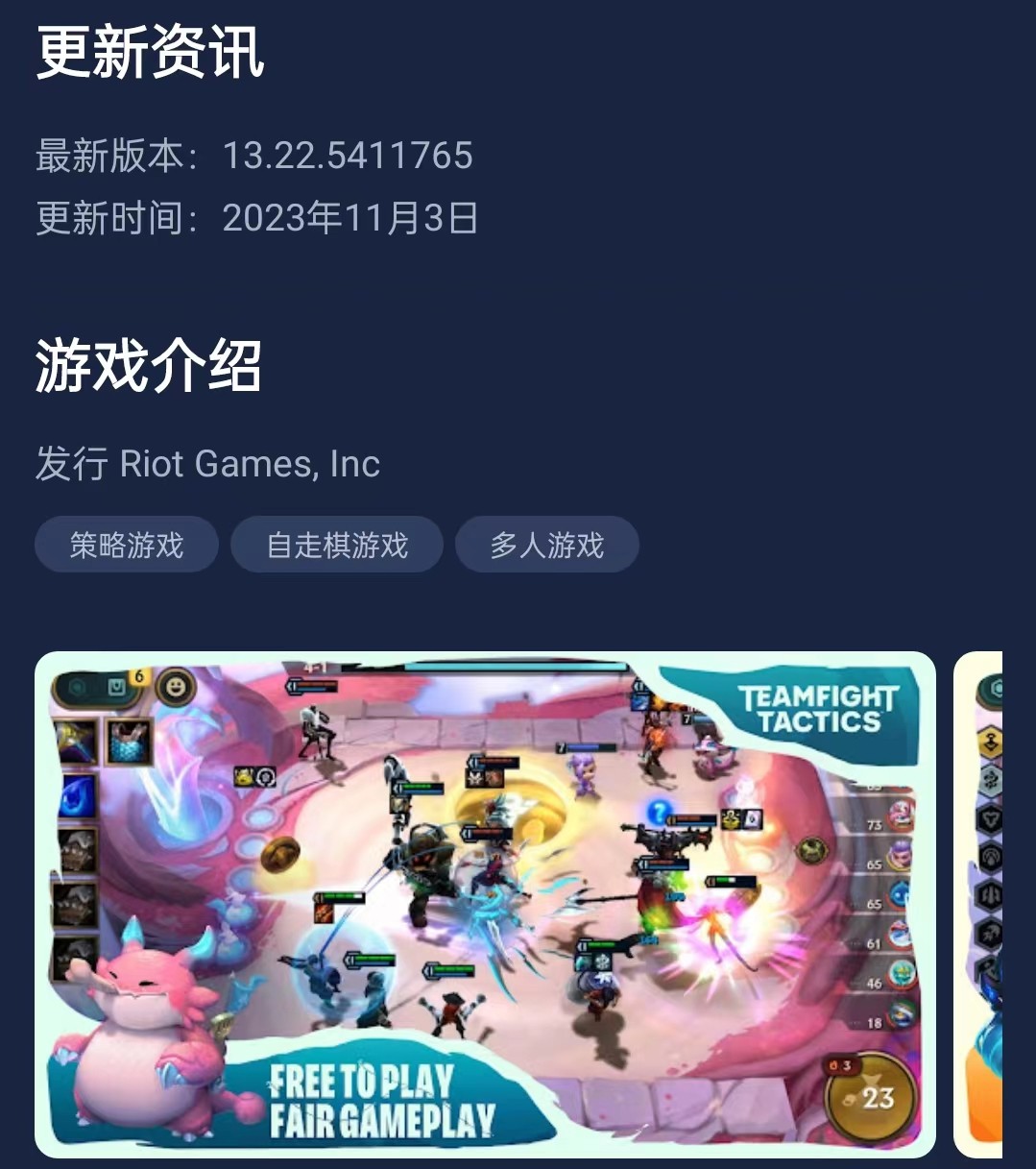Image resolution: width=1036 pixels, height=1169 pixels.
Task: Open the Teamfight Tactics gameplay screenshot
Action: (x=485, y=904)
